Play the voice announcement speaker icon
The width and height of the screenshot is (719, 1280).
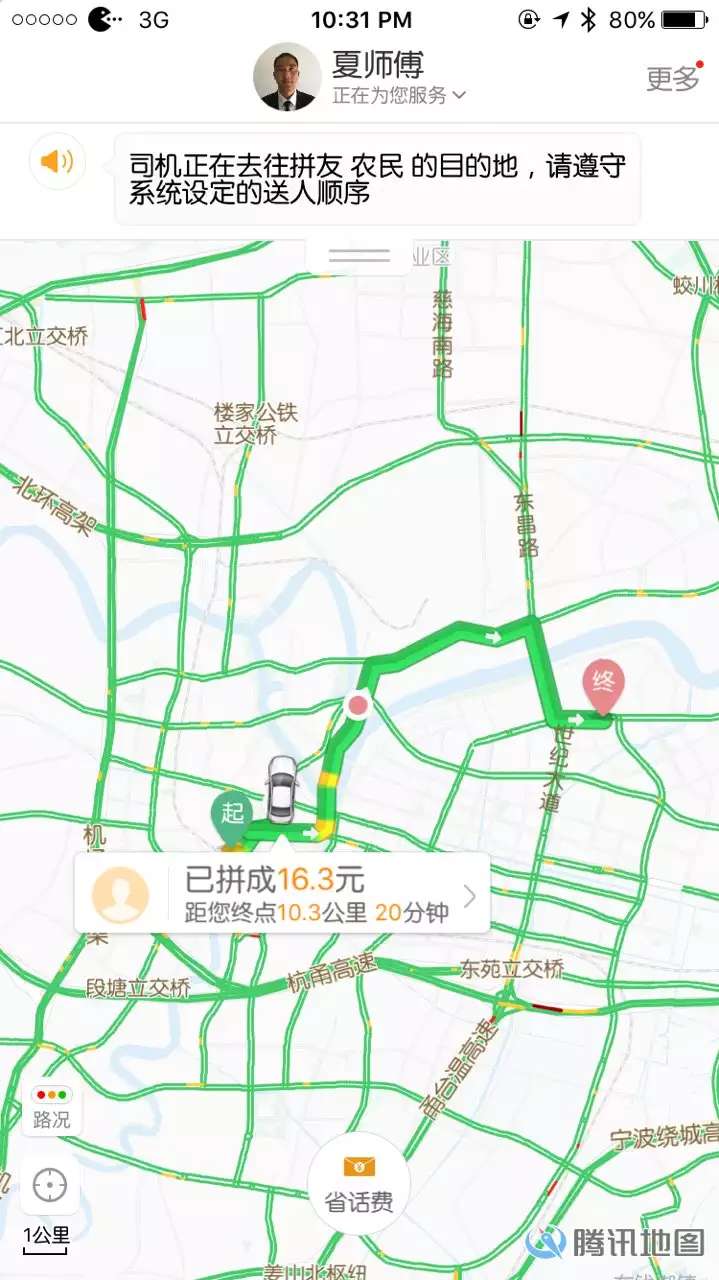click(58, 161)
